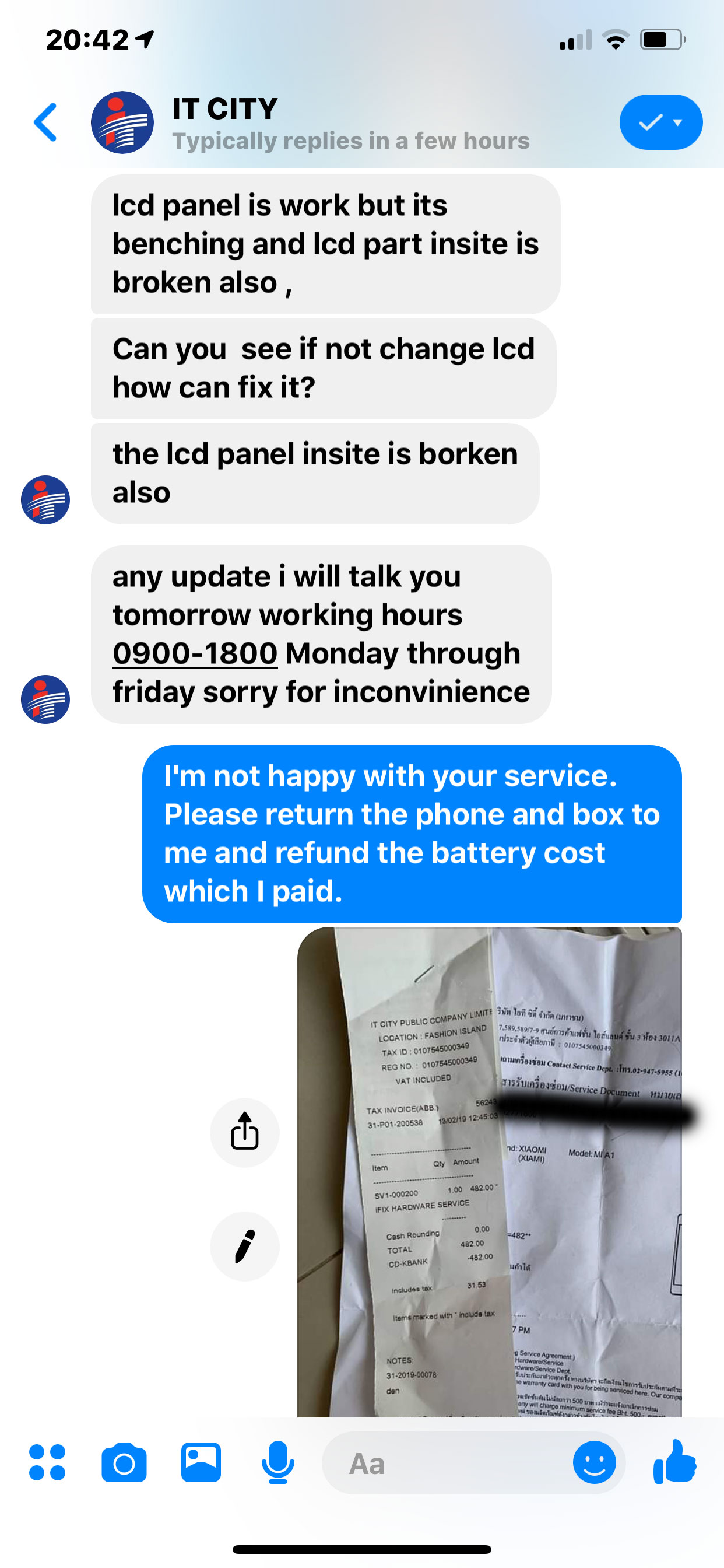Screen dimensions: 724x1568
Task: Tap the 0900-1800 underlined link
Action: (x=195, y=654)
